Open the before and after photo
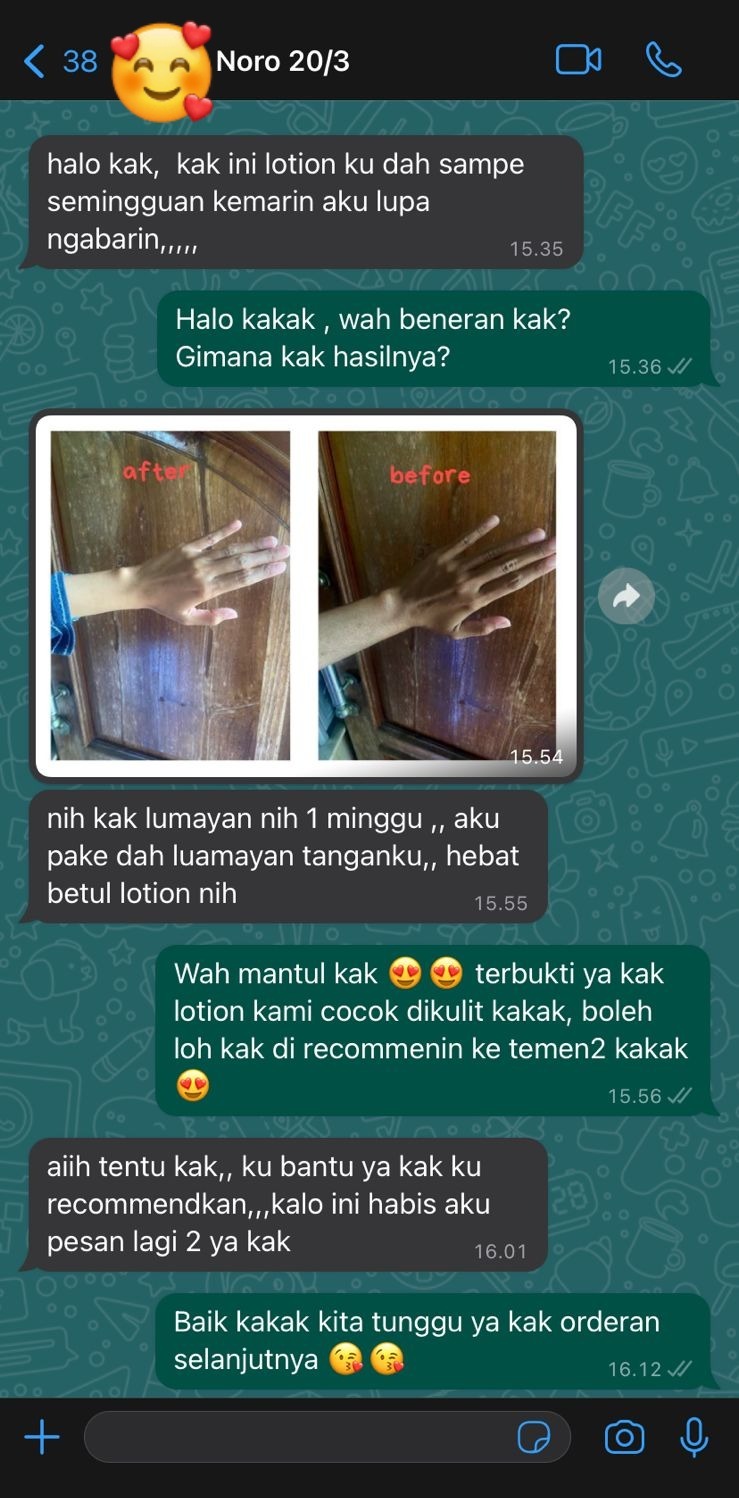 pos(305,595)
